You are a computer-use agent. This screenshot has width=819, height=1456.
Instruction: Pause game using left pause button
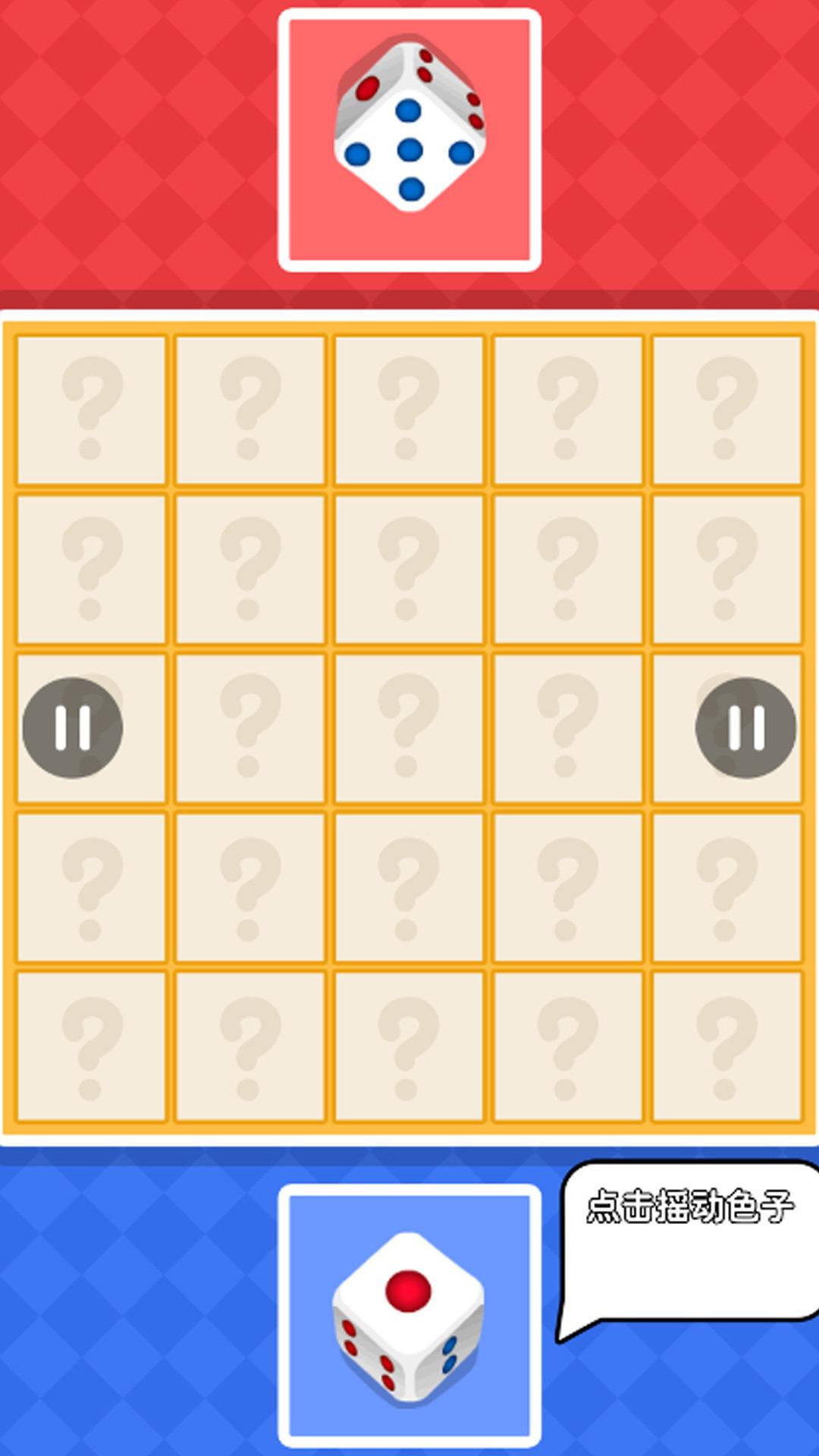[73, 727]
